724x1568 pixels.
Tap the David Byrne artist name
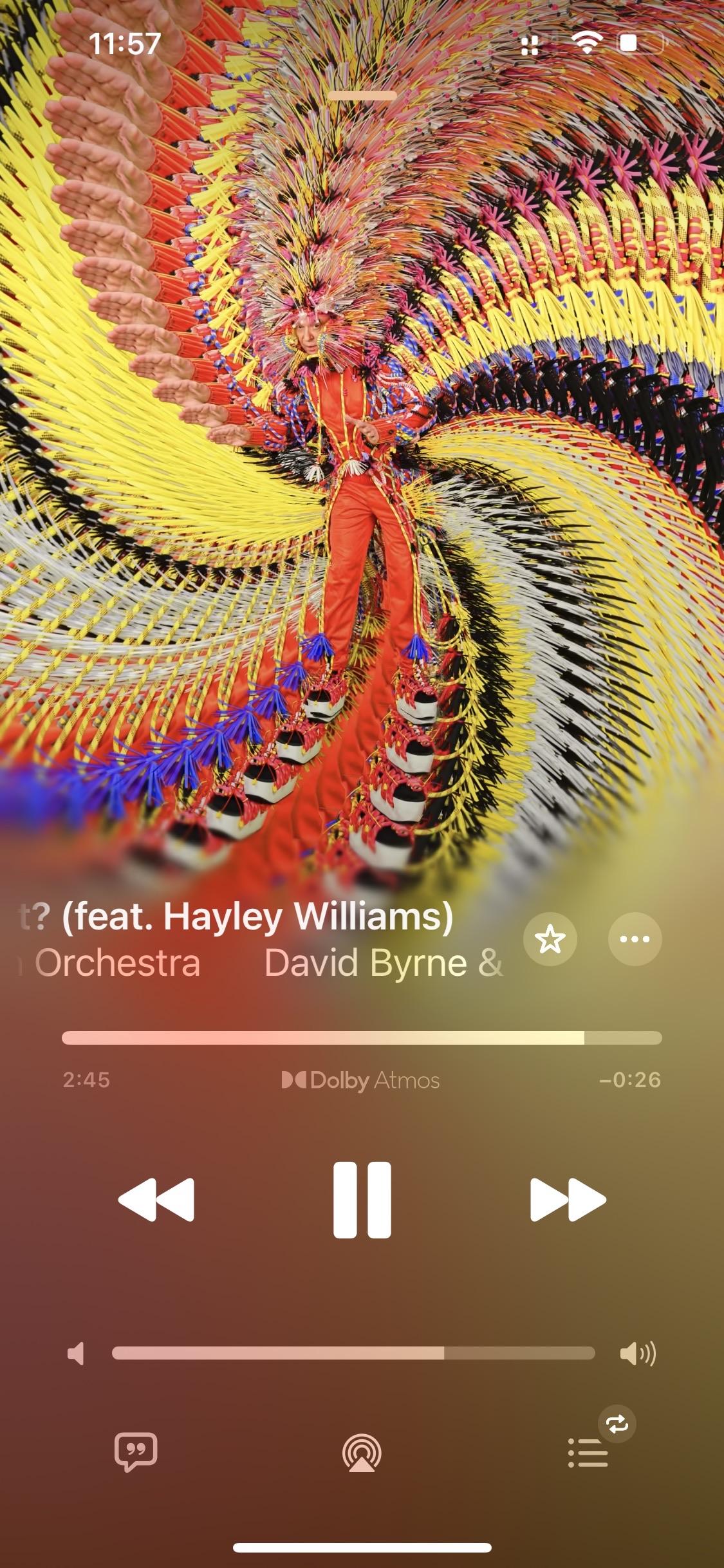pos(382,963)
